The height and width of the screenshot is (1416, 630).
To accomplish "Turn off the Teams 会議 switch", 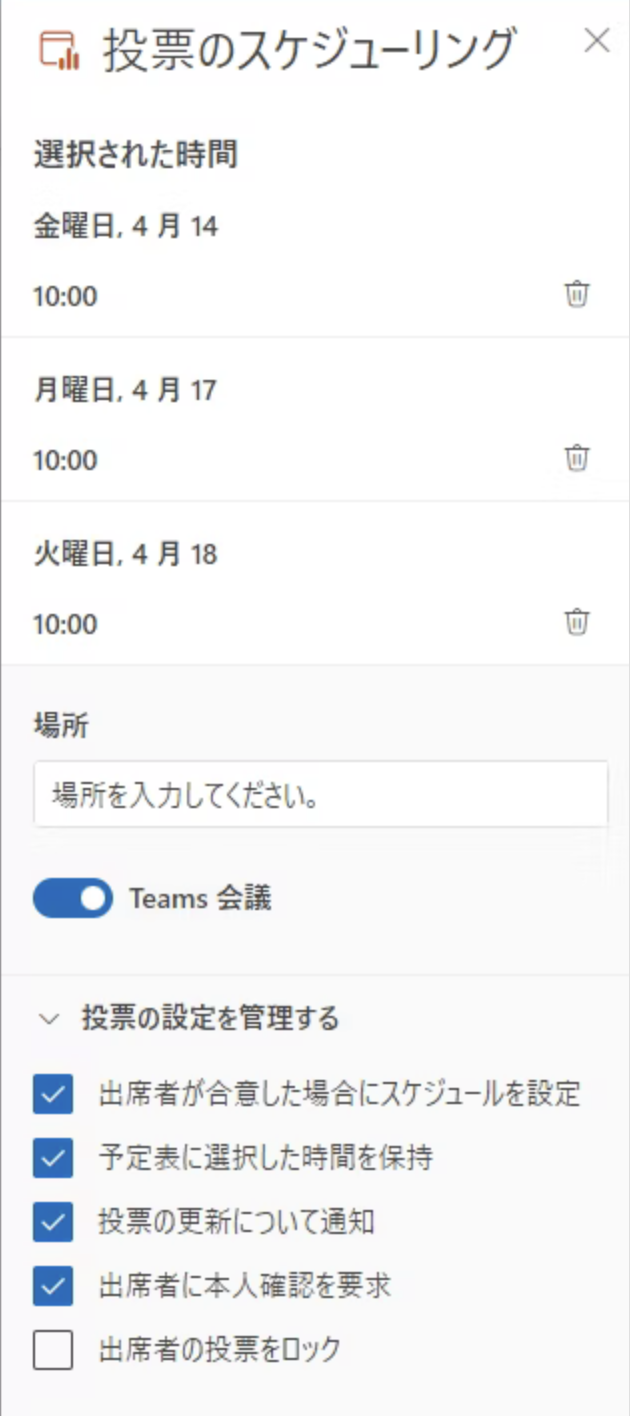I will [x=73, y=898].
